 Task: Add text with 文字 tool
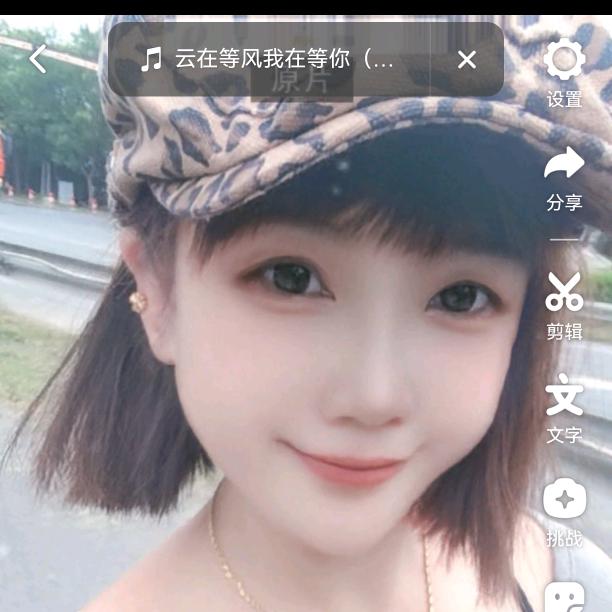[565, 396]
